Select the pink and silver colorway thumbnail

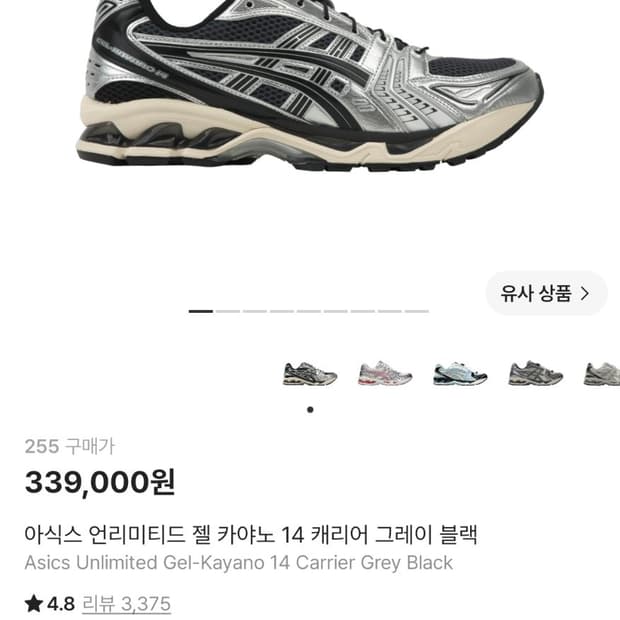coord(385,373)
